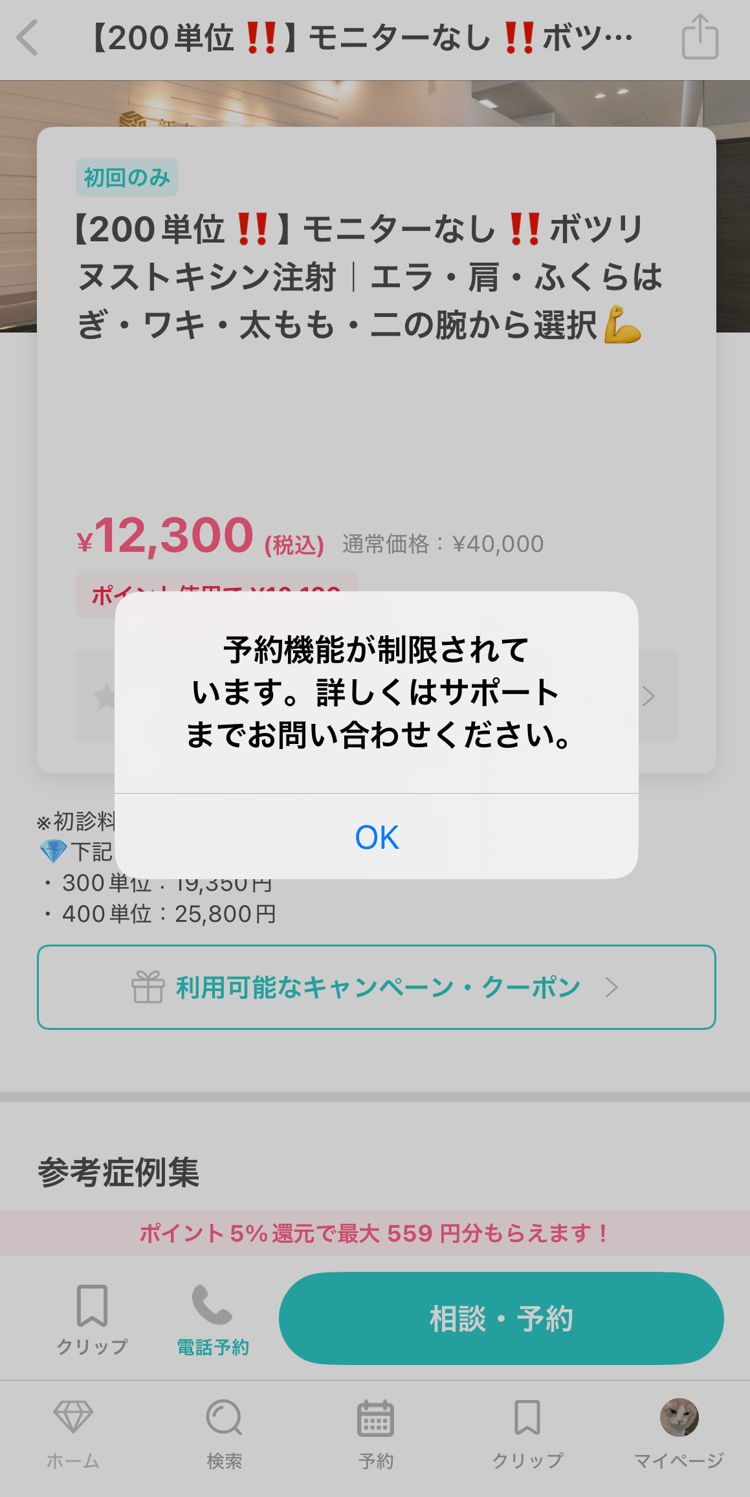Go back using the top-left arrow
Image resolution: width=750 pixels, height=1497 pixels.
(x=28, y=39)
